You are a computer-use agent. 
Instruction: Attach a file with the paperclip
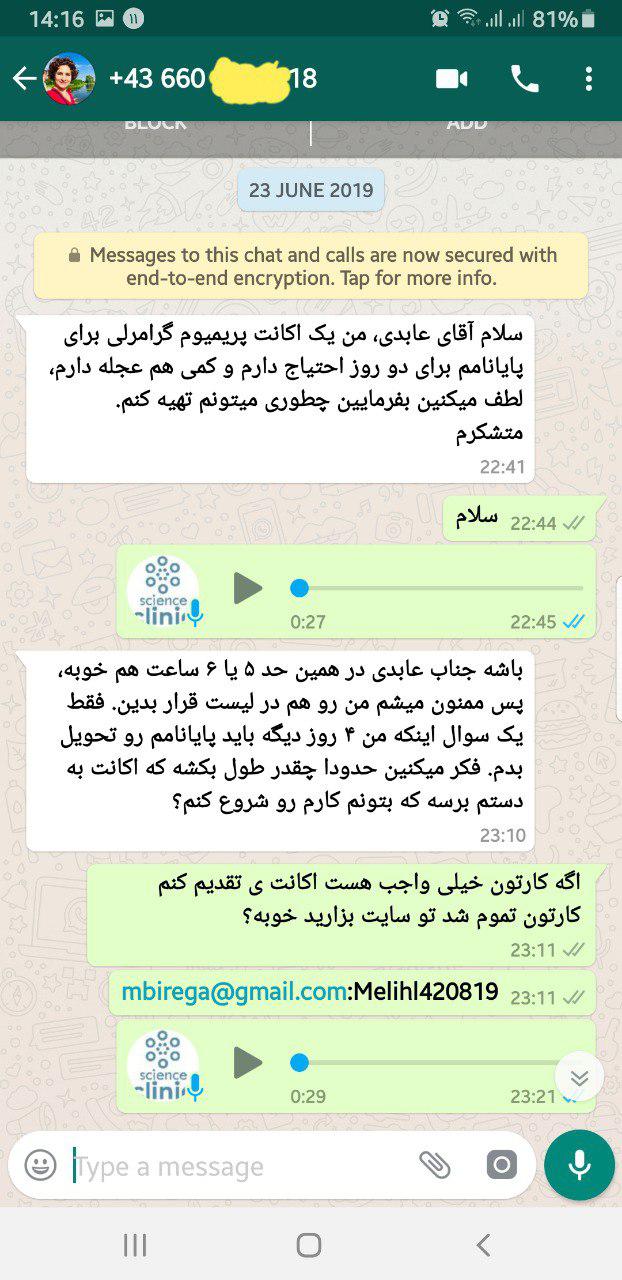click(x=435, y=1165)
